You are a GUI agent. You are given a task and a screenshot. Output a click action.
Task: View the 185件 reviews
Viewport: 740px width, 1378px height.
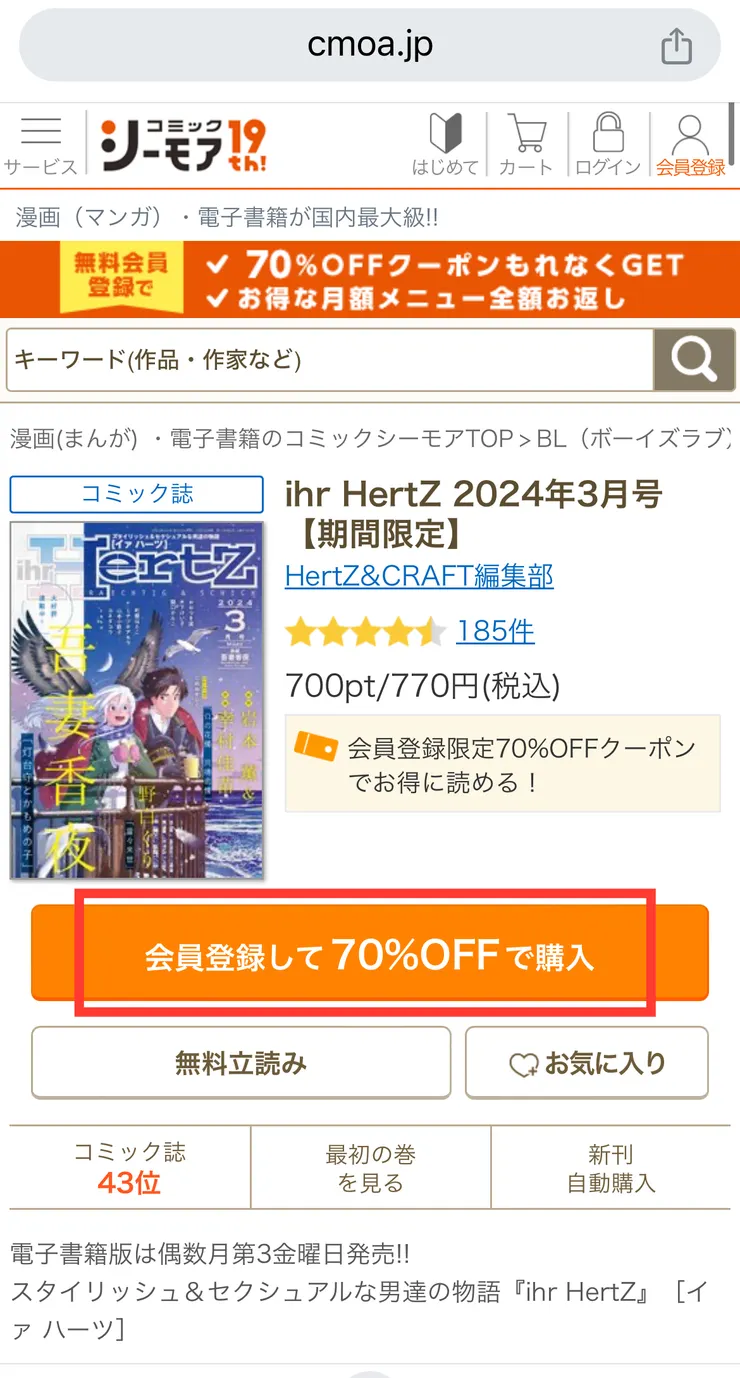coord(495,631)
